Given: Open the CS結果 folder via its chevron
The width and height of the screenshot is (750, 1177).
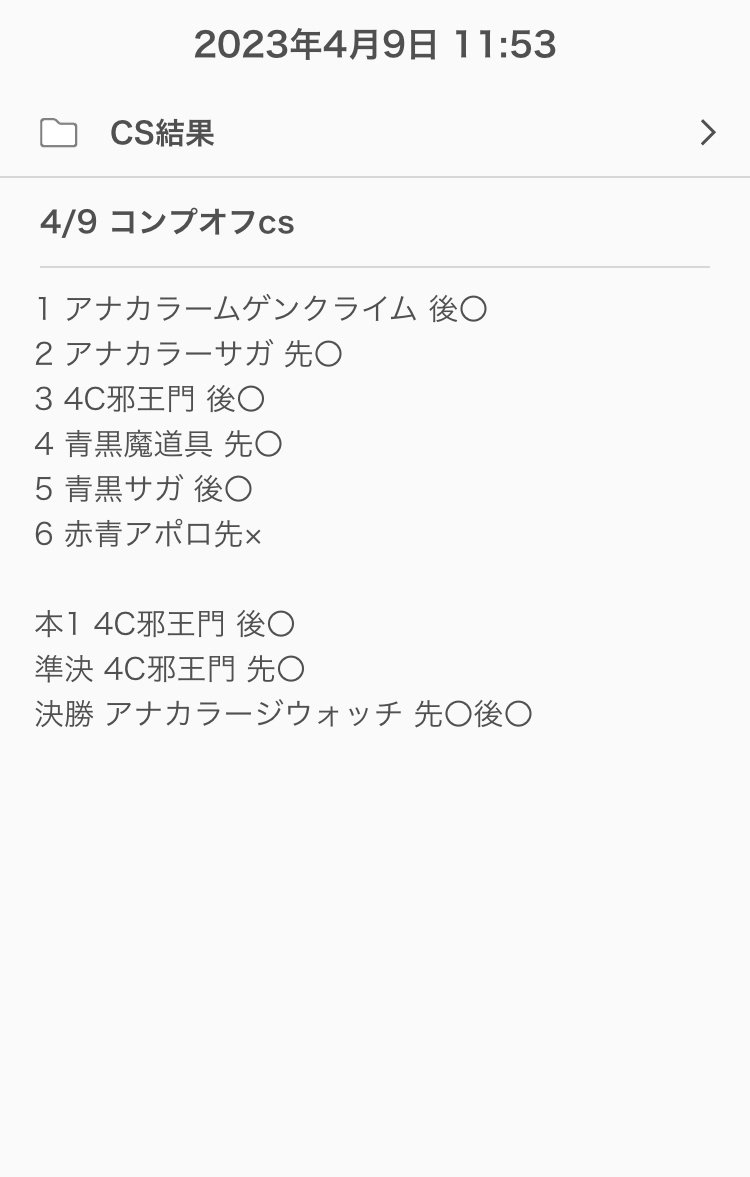Looking at the screenshot, I should (708, 132).
